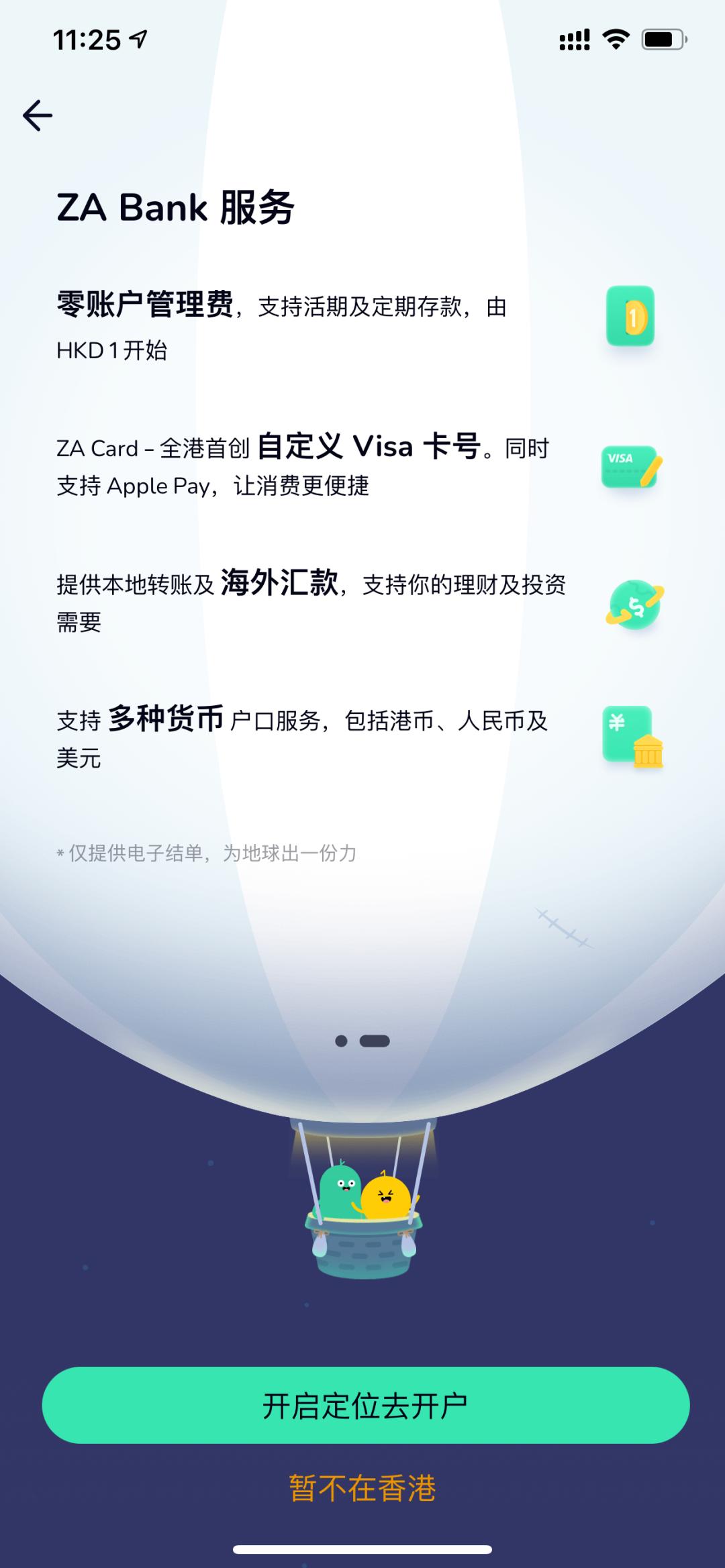Tap the electronic statement disclaimer text
The image size is (725, 1568).
pos(208,854)
